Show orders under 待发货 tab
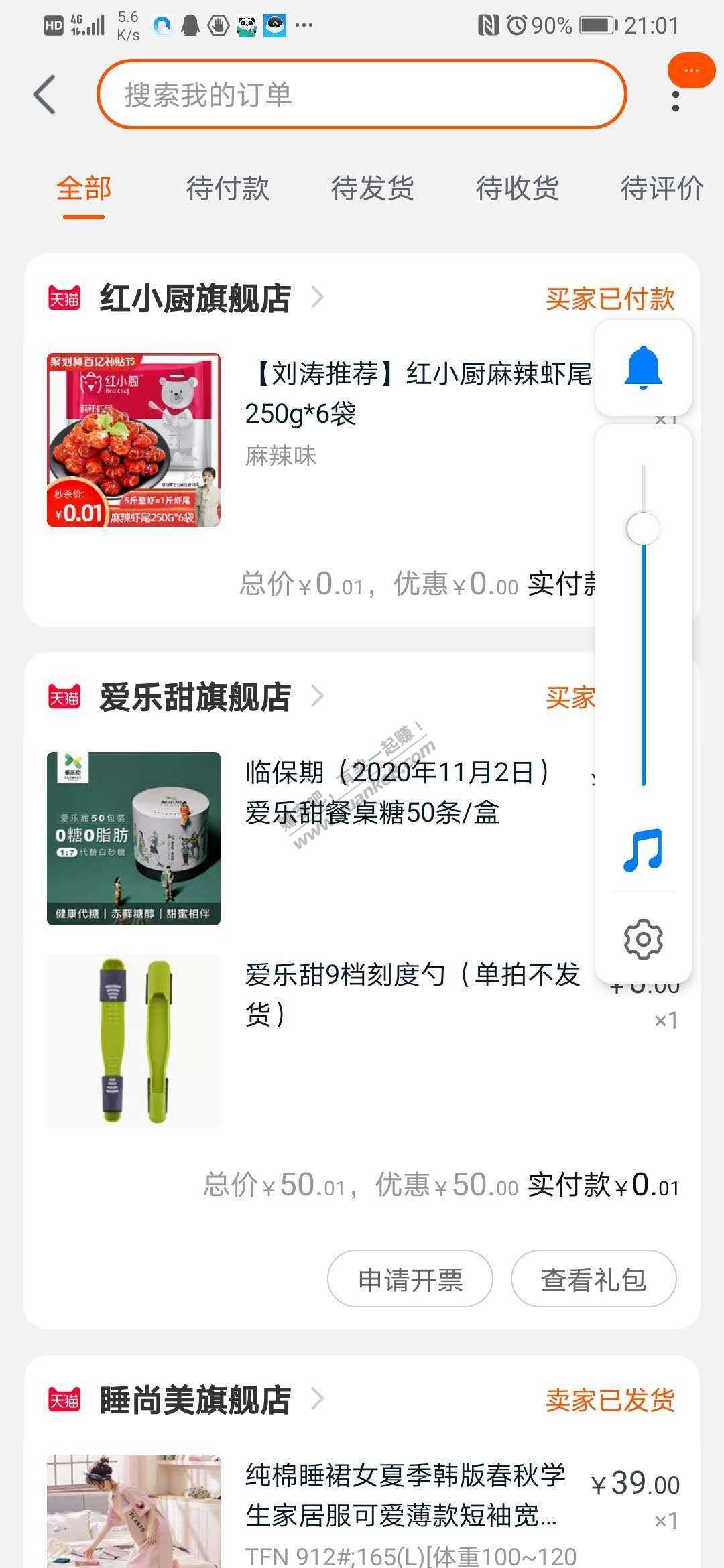724x1568 pixels. pos(373,188)
